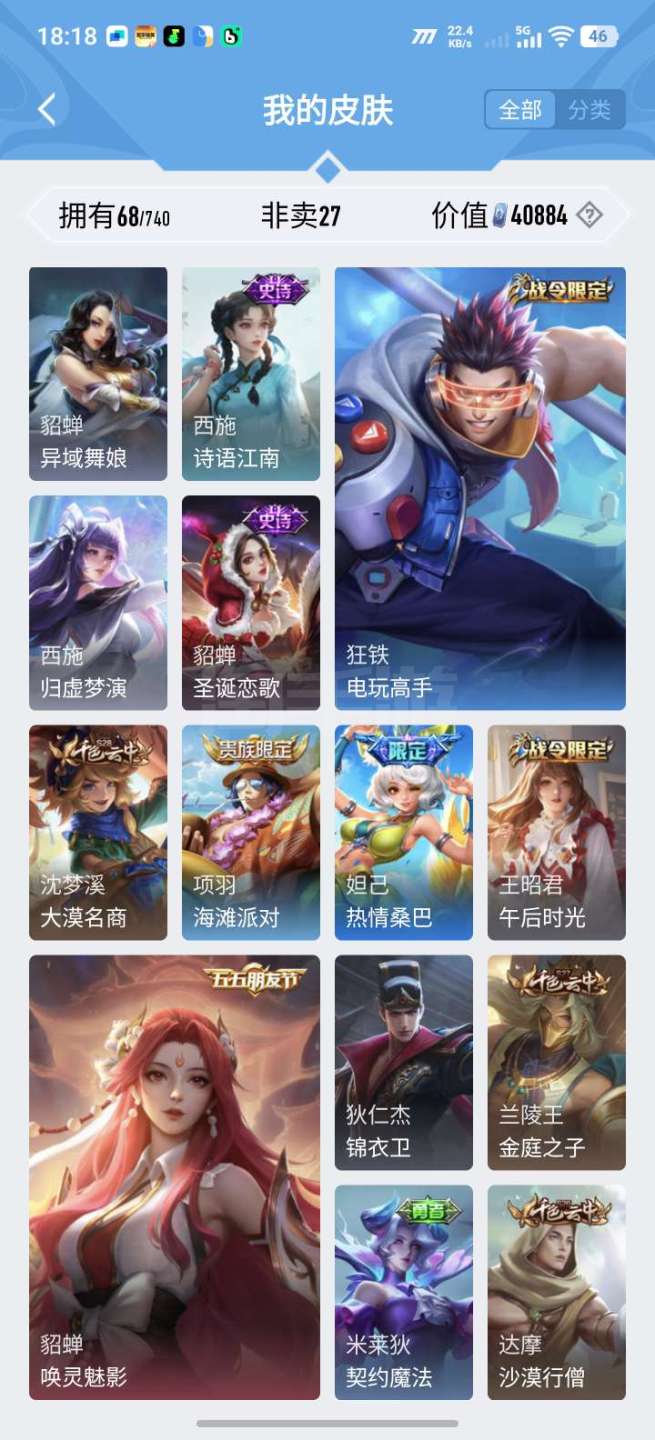Go back from 我的皮肤 page
Image resolution: width=655 pixels, height=1440 pixels.
pos(47,109)
